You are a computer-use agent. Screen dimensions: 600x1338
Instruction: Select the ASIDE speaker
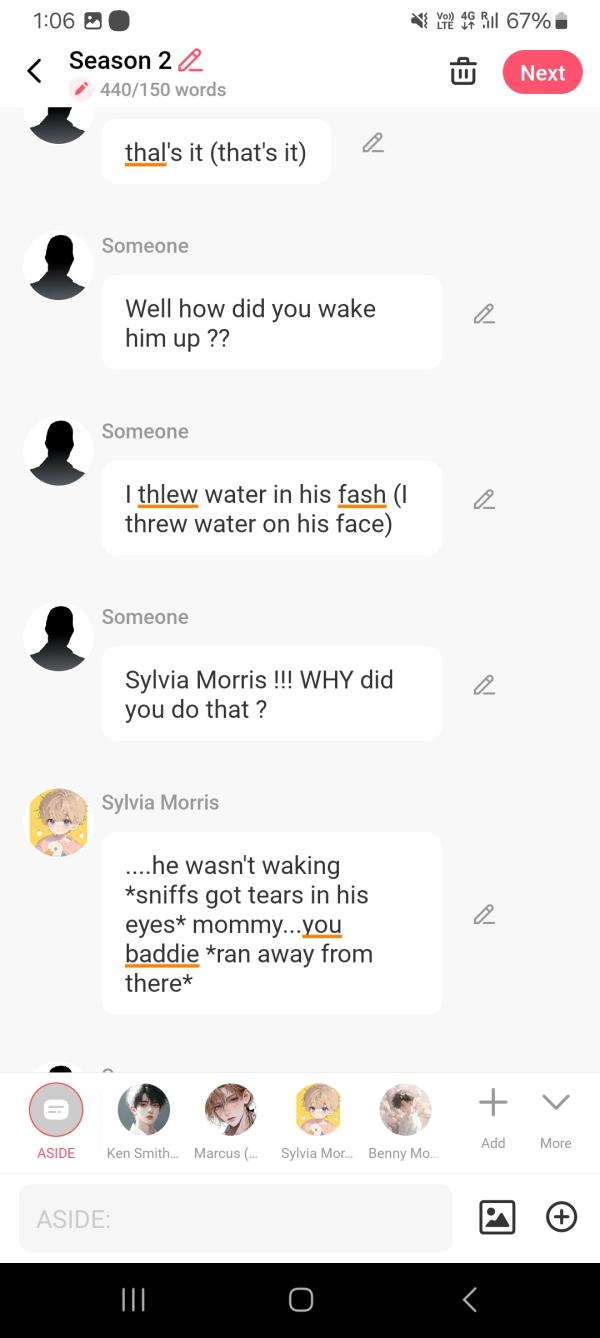(x=56, y=1110)
